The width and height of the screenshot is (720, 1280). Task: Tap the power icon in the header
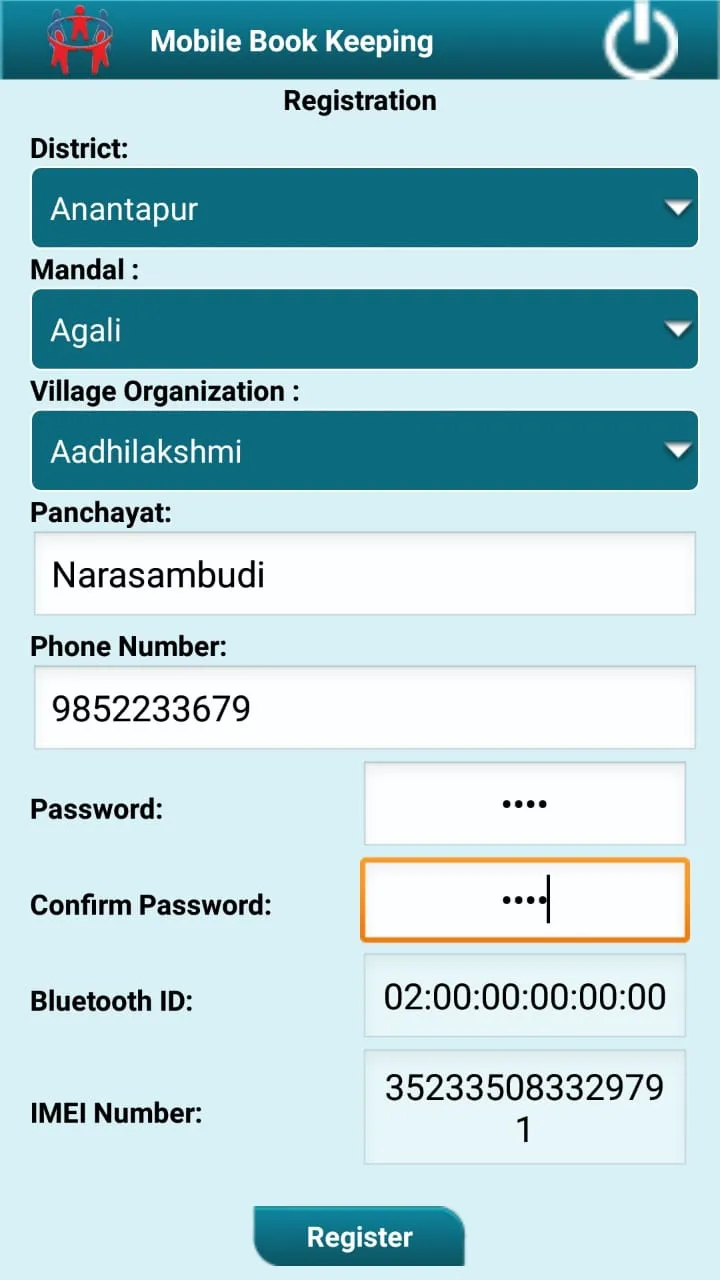[x=641, y=42]
